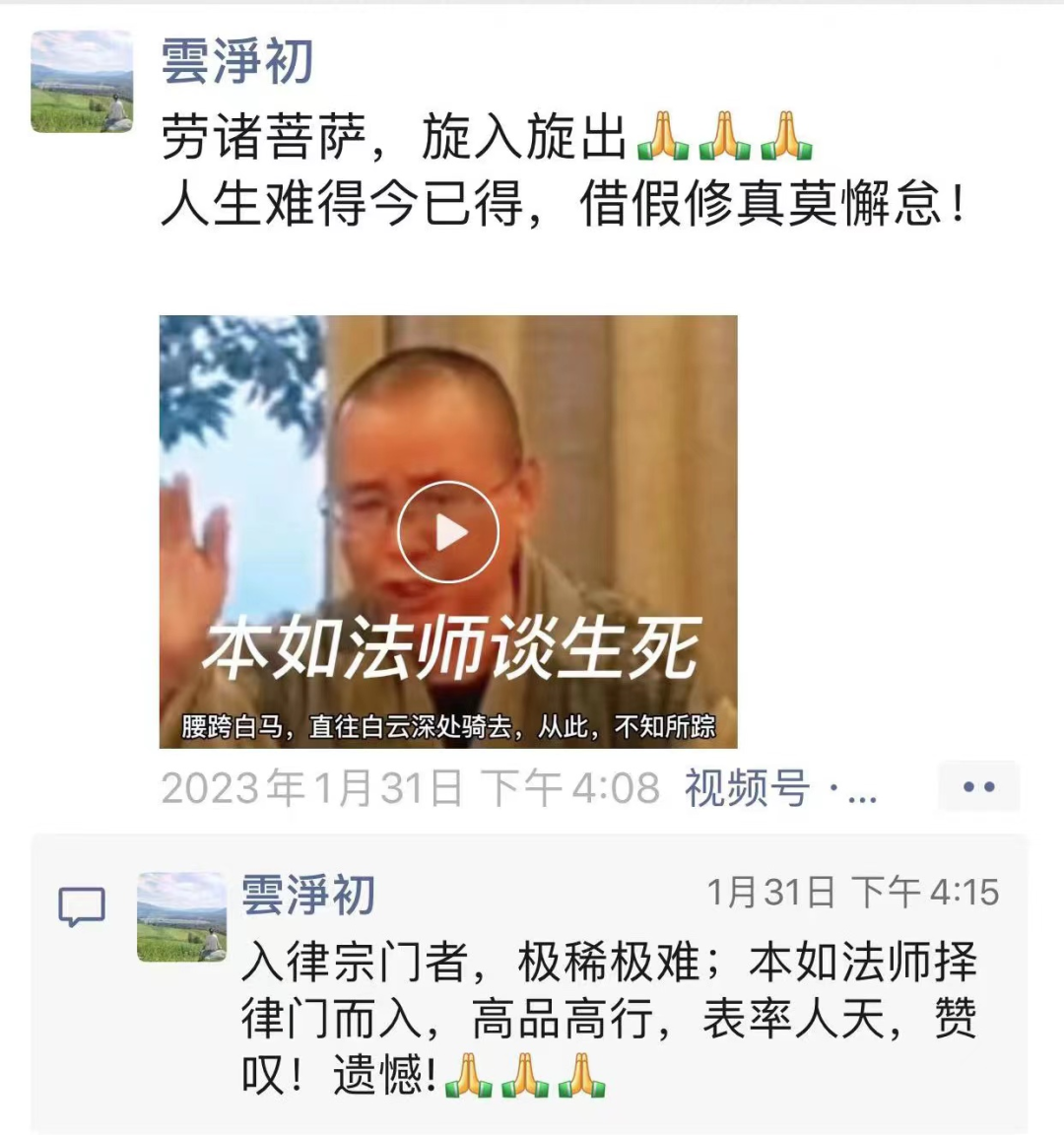The width and height of the screenshot is (1064, 1135).
Task: Open 雲淨初's profile from the post avatar
Action: 82,81
